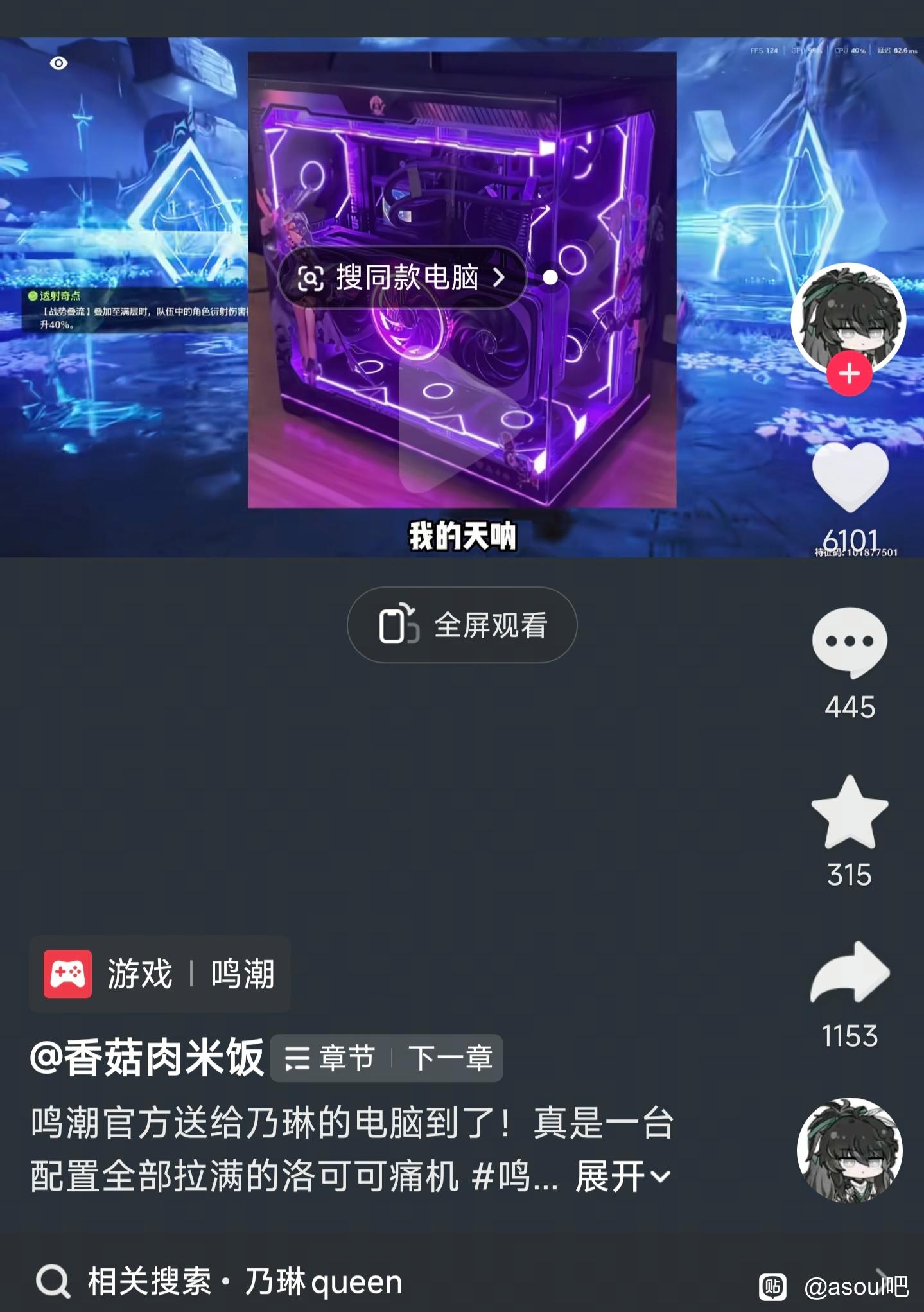Like this video with the heart
This screenshot has height=1312, width=924.
click(850, 477)
